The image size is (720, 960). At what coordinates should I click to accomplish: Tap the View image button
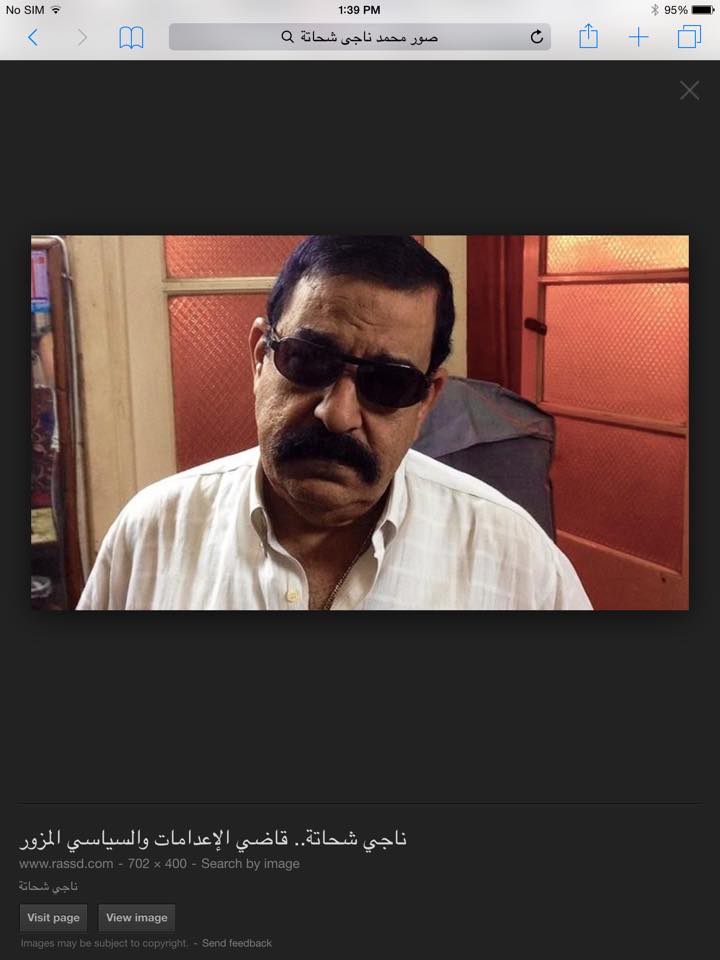click(137, 918)
